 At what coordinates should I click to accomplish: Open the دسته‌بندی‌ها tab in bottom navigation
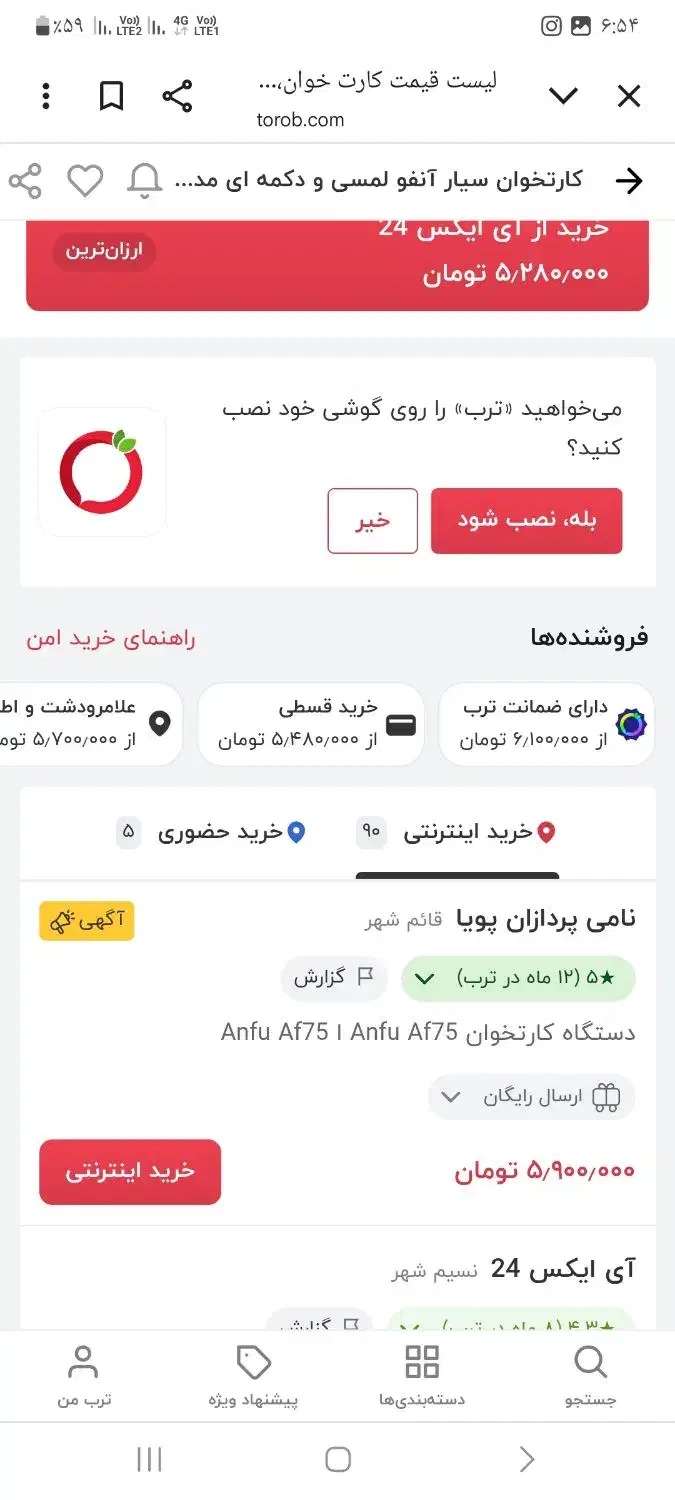pos(422,1376)
